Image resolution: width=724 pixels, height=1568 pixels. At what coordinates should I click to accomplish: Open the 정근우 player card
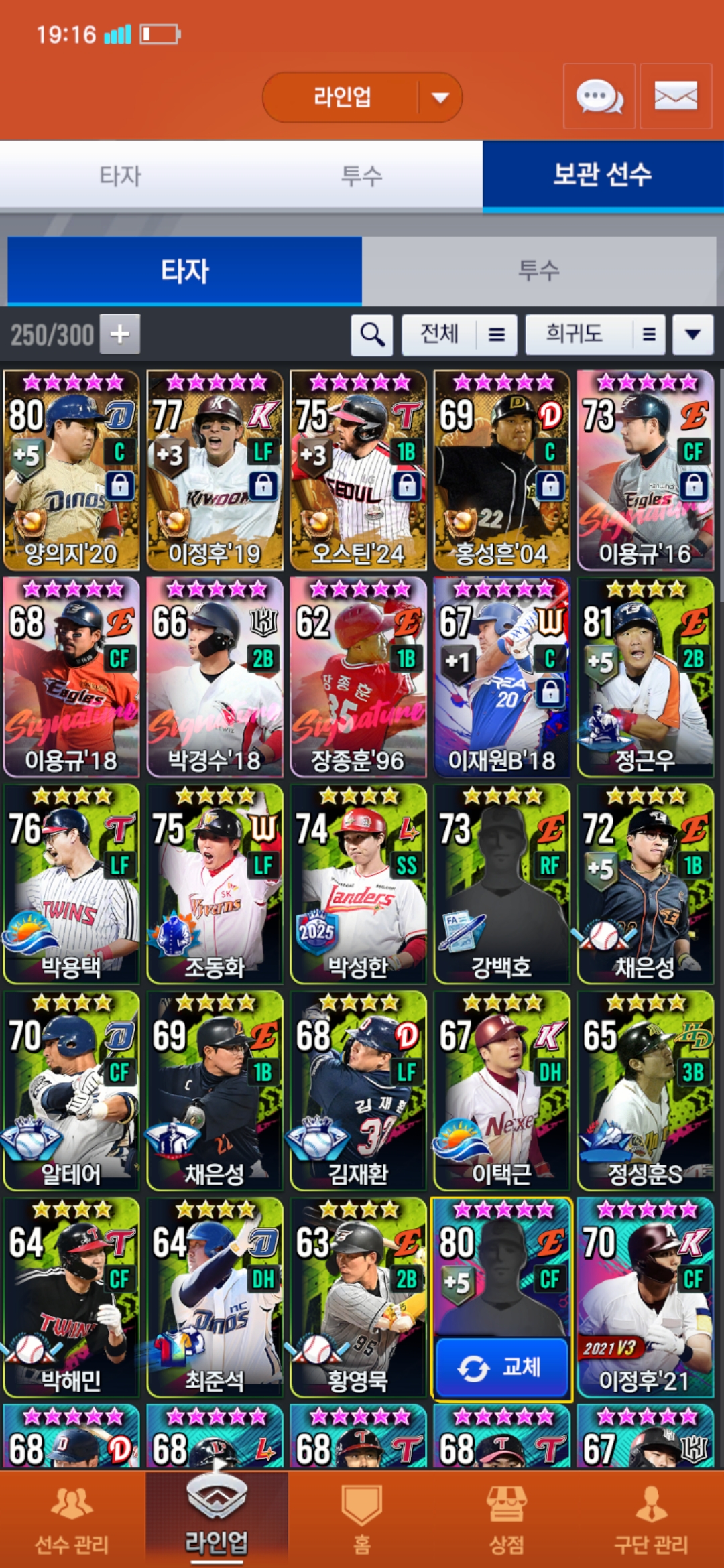click(645, 677)
